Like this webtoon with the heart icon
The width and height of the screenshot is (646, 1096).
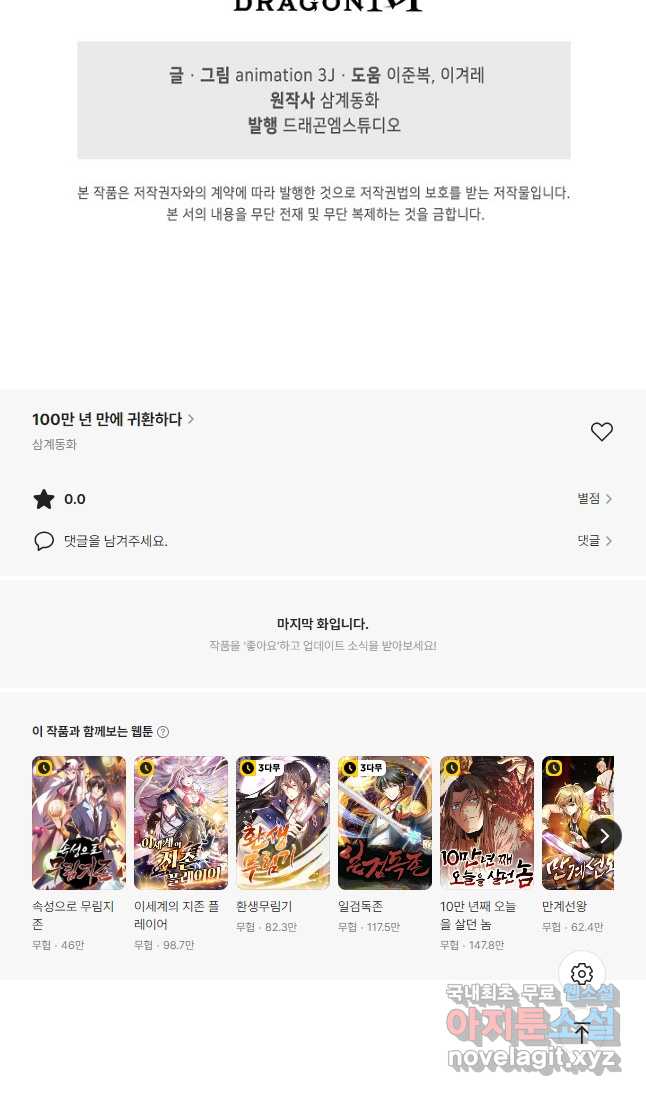click(601, 432)
